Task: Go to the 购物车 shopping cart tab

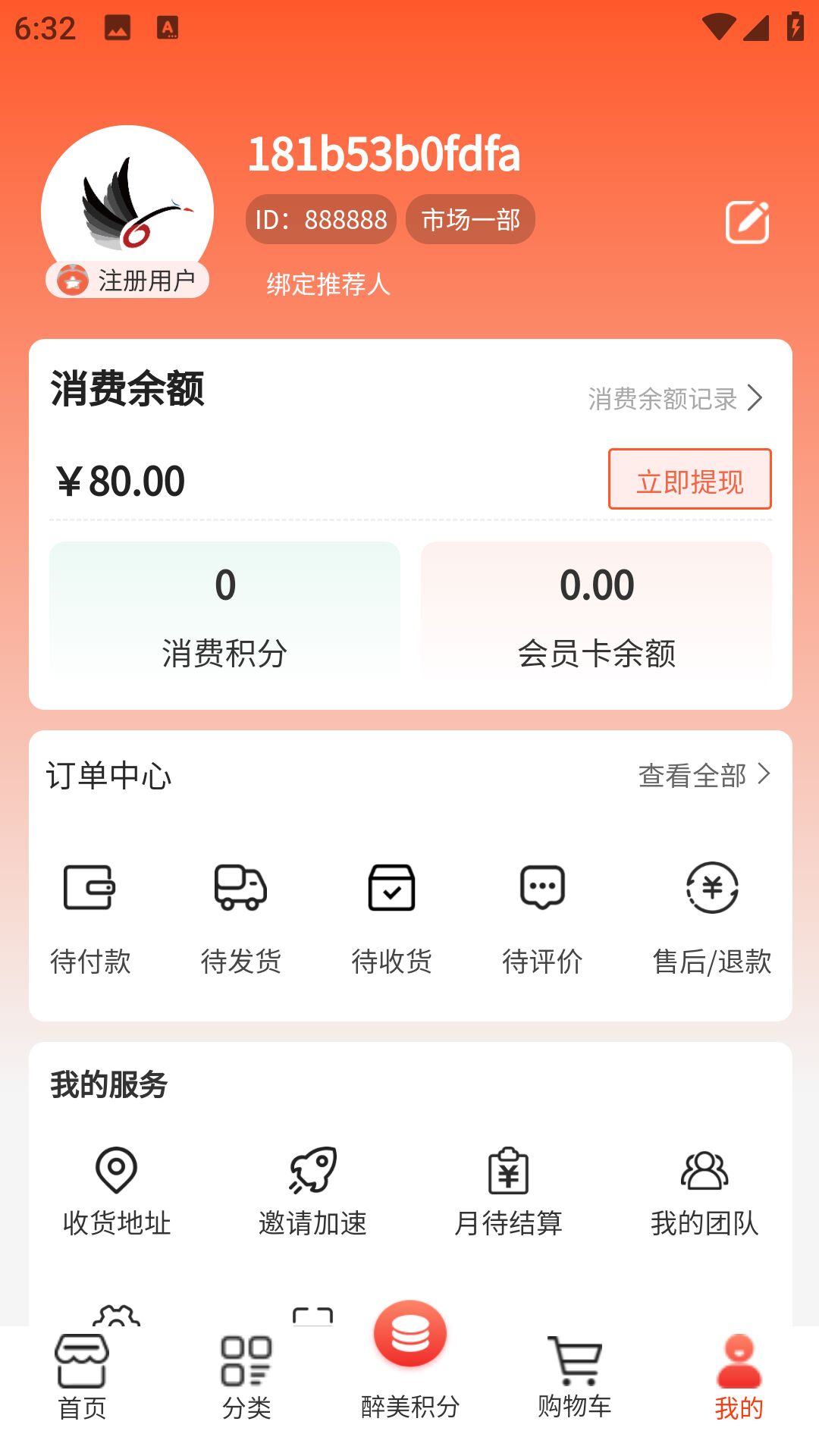Action: point(574,1378)
